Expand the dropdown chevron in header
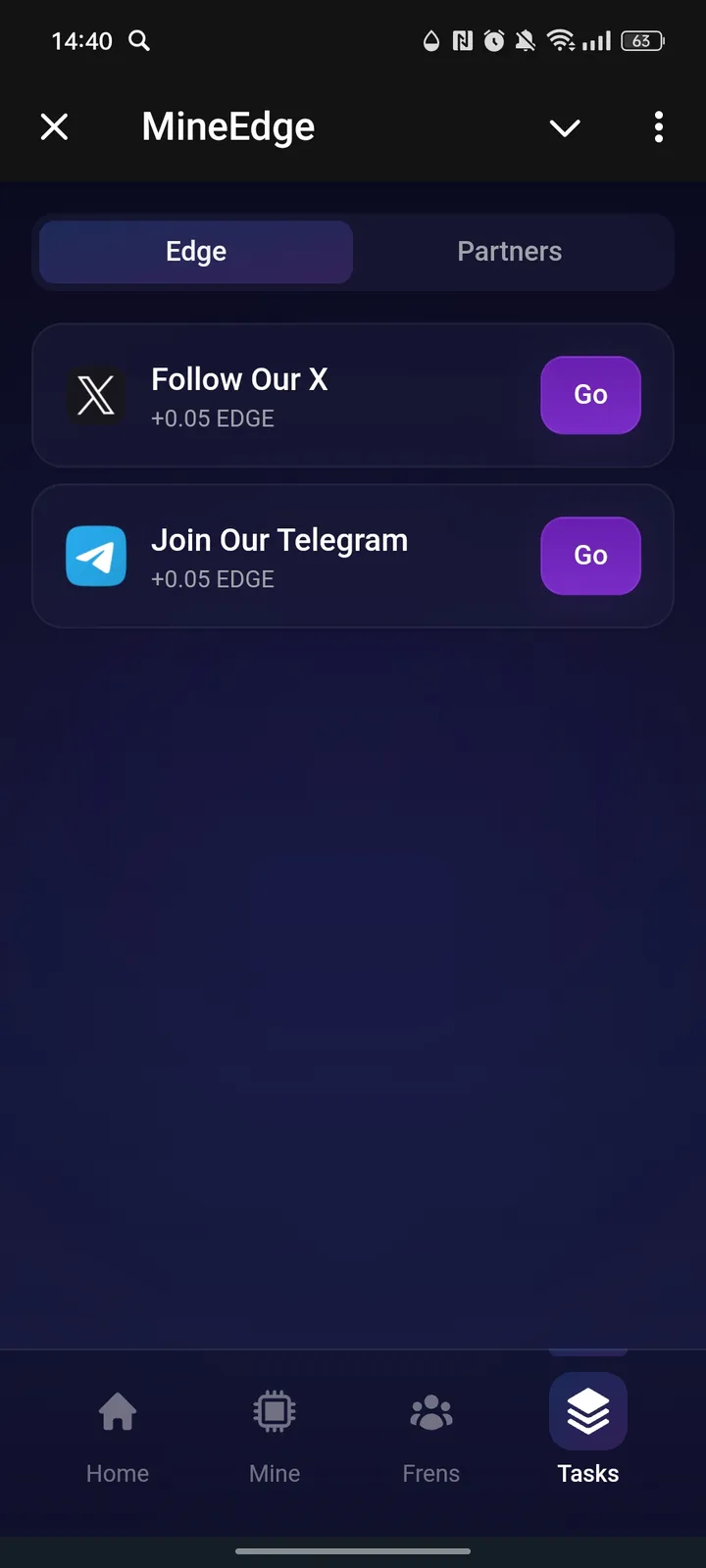The width and height of the screenshot is (706, 1568). tap(565, 127)
